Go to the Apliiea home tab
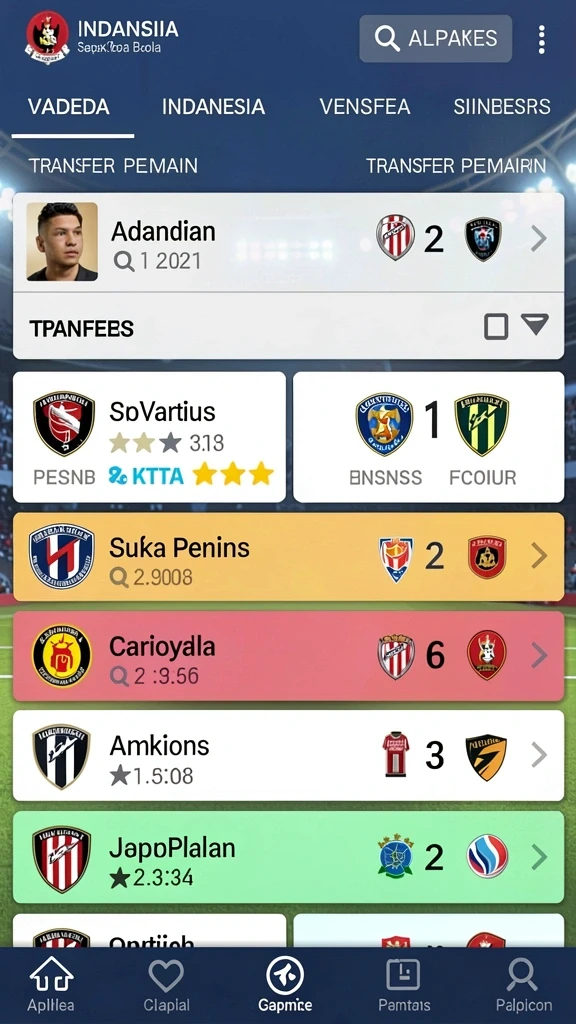The width and height of the screenshot is (576, 1024). [x=51, y=985]
